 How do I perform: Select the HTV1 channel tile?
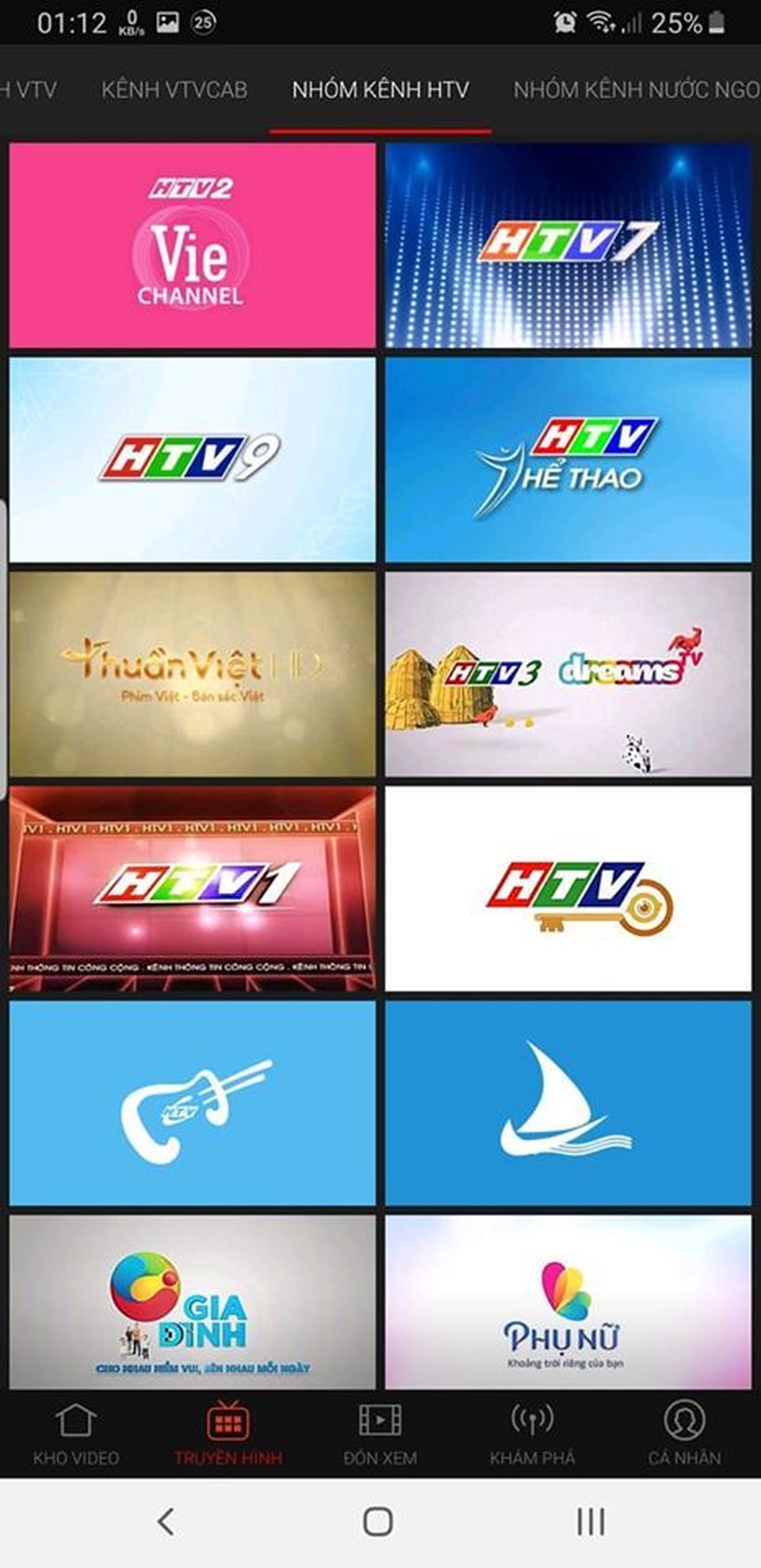[x=192, y=888]
